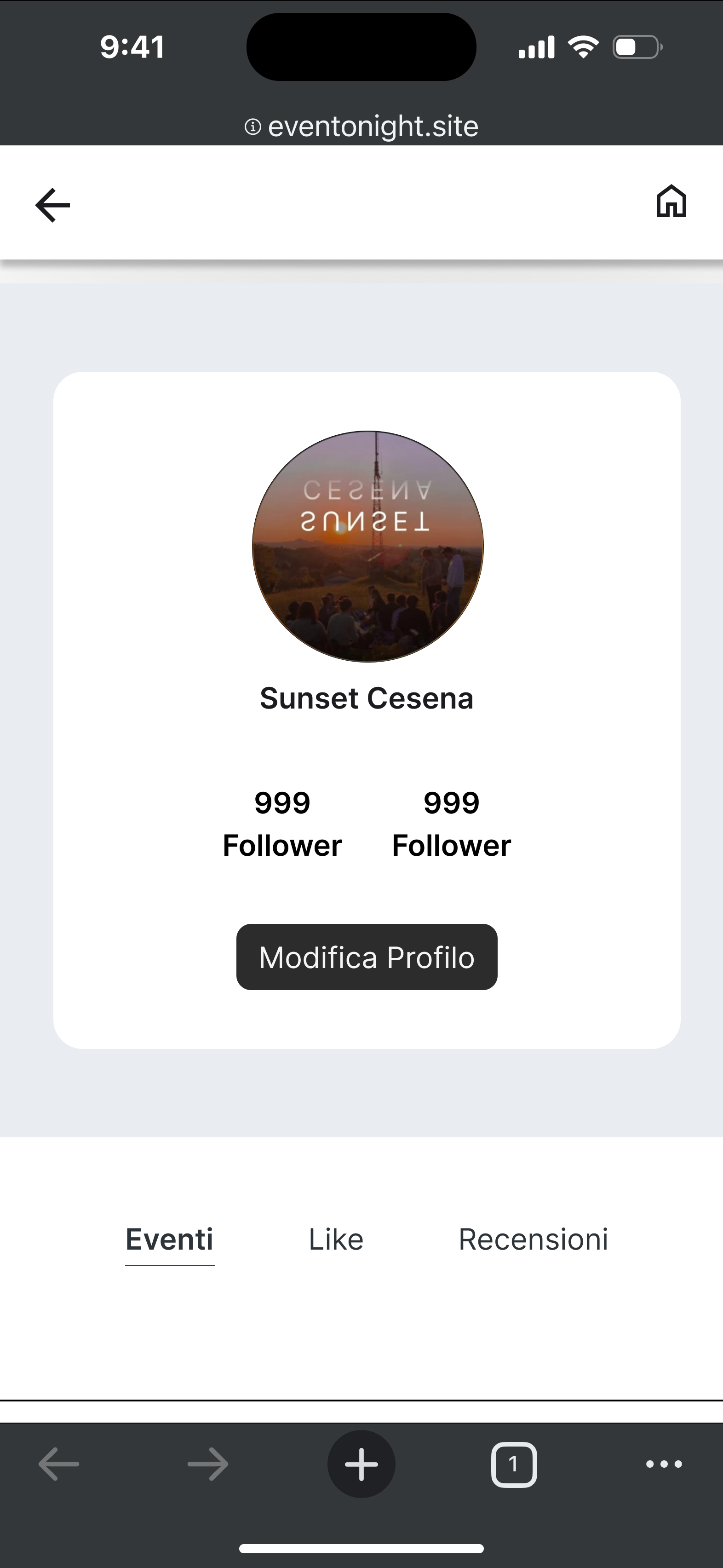723x1568 pixels.
Task: Tap the browser back arrow
Action: coord(58,1464)
